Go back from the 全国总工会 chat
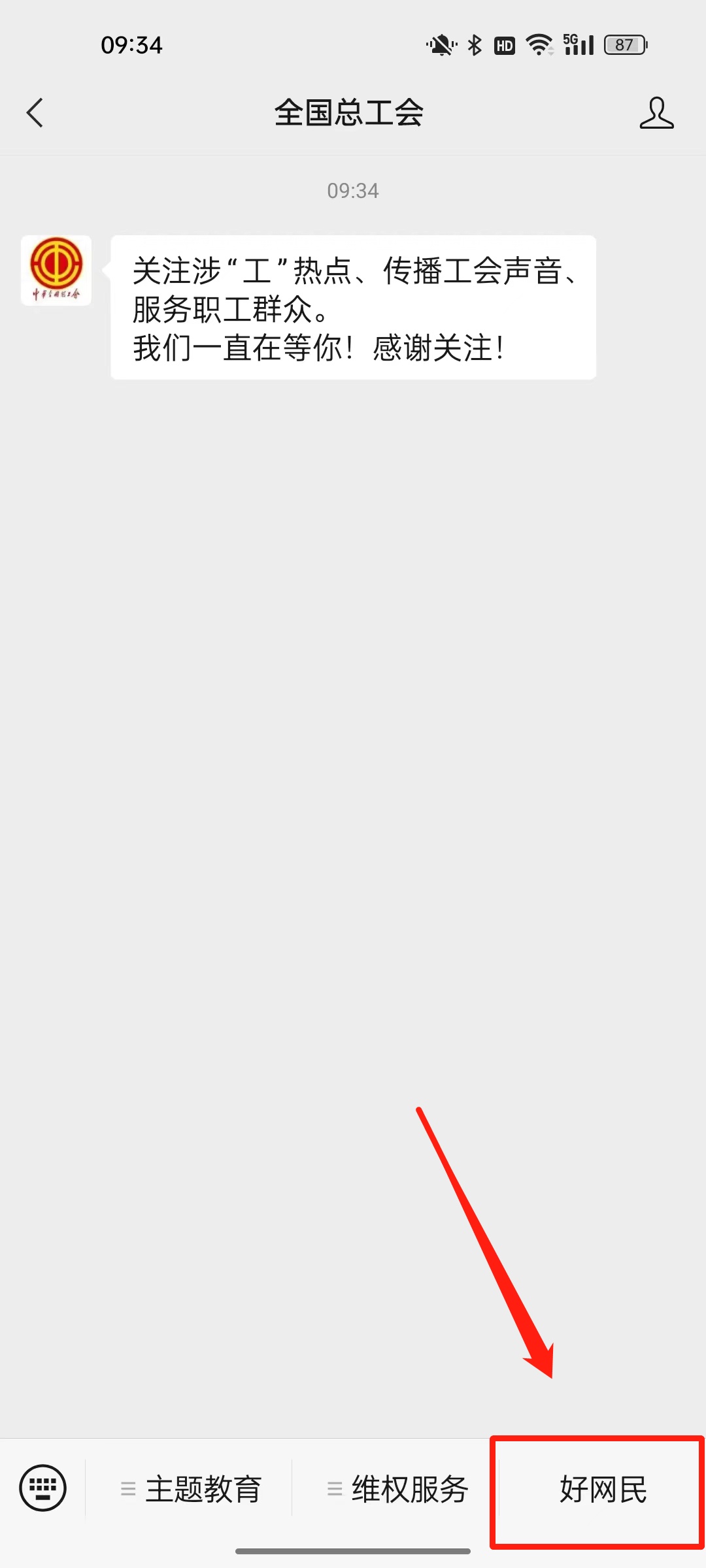The height and width of the screenshot is (1568, 706). pyautogui.click(x=35, y=113)
